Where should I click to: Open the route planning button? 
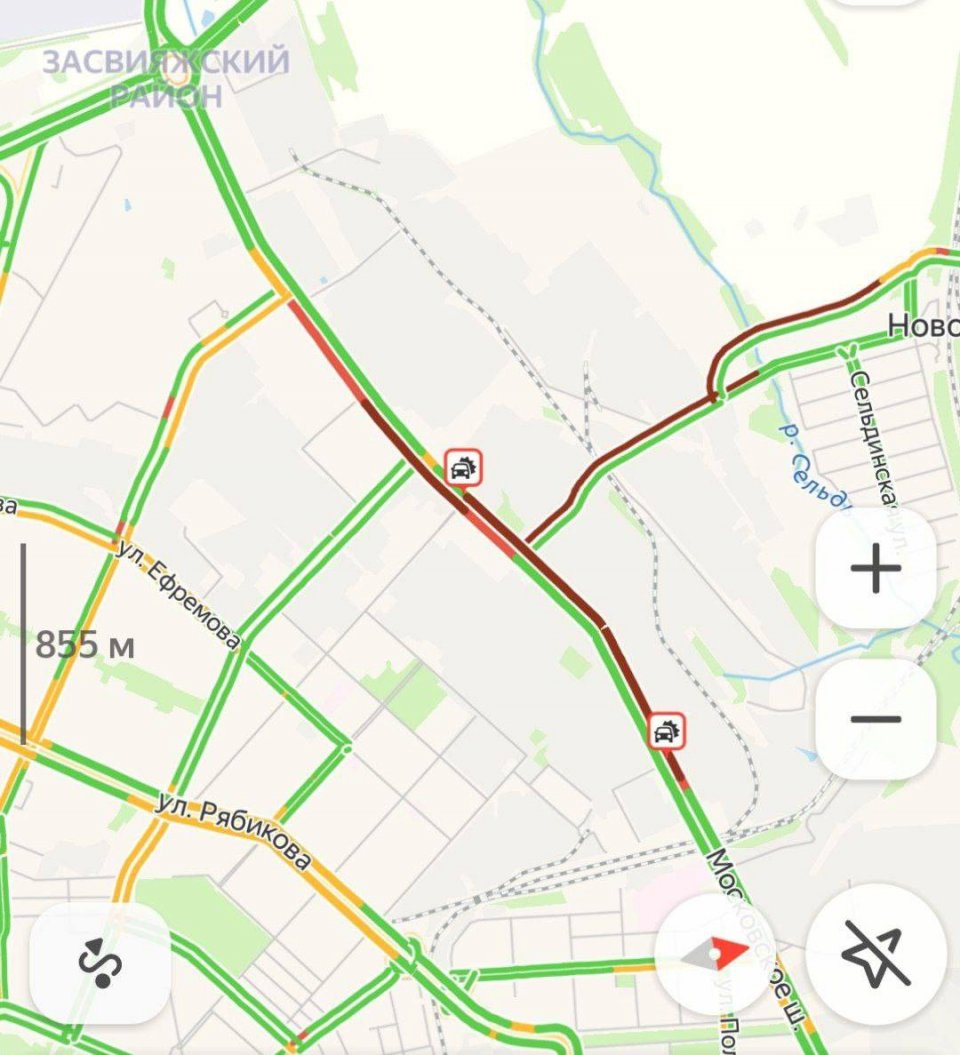pos(100,962)
